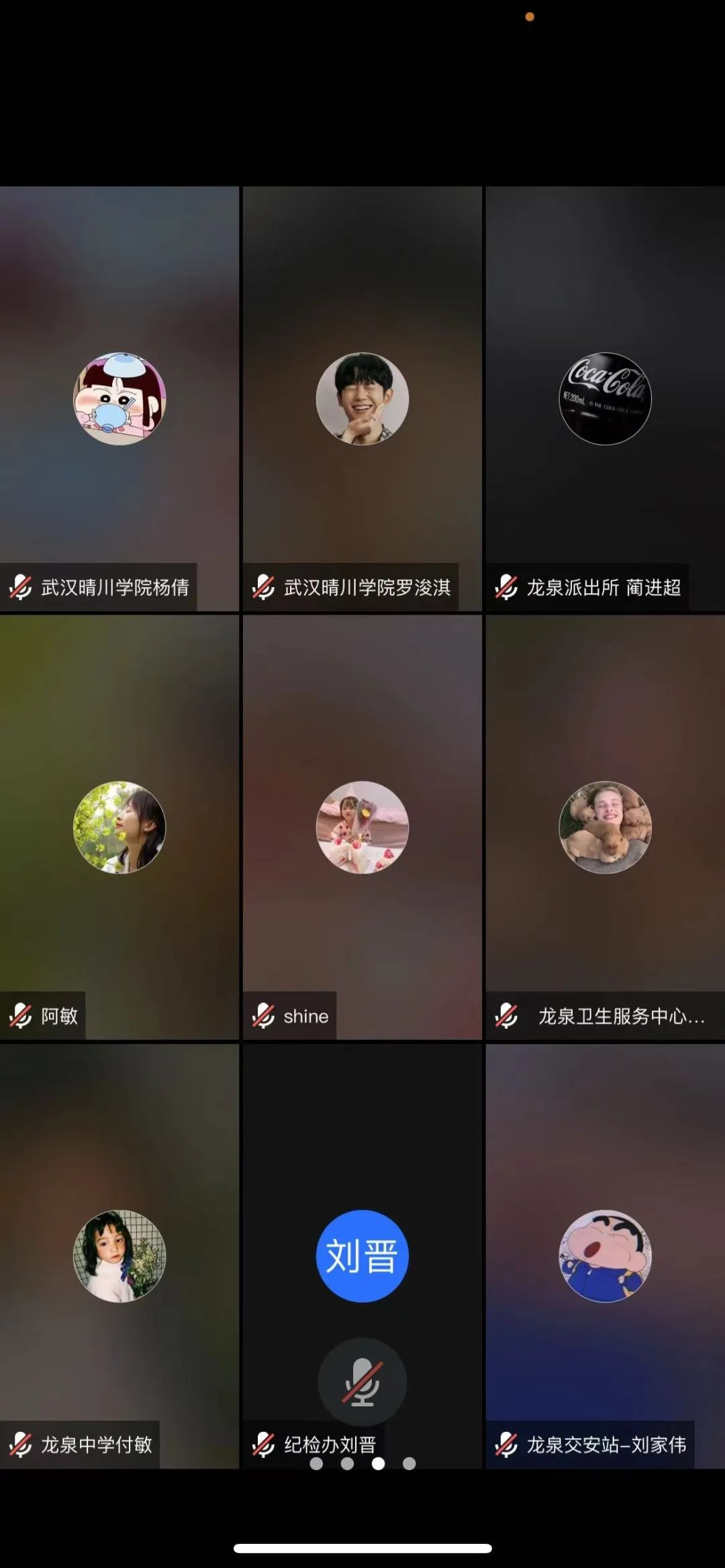The height and width of the screenshot is (1568, 725).
Task: Select participant tile 武汉晴川学院杨倩
Action: coord(119,399)
